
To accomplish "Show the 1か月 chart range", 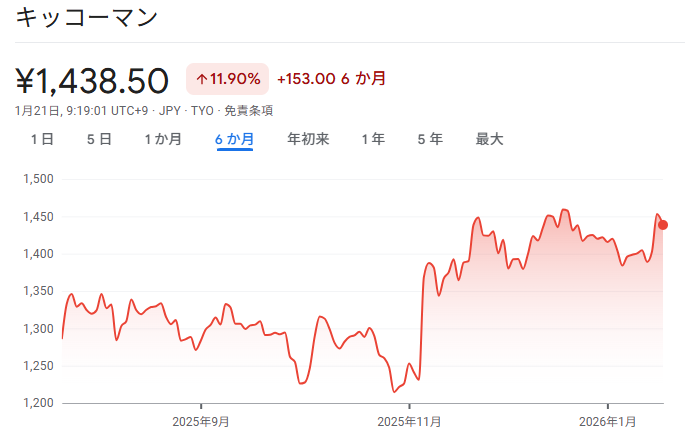I will pyautogui.click(x=163, y=139).
